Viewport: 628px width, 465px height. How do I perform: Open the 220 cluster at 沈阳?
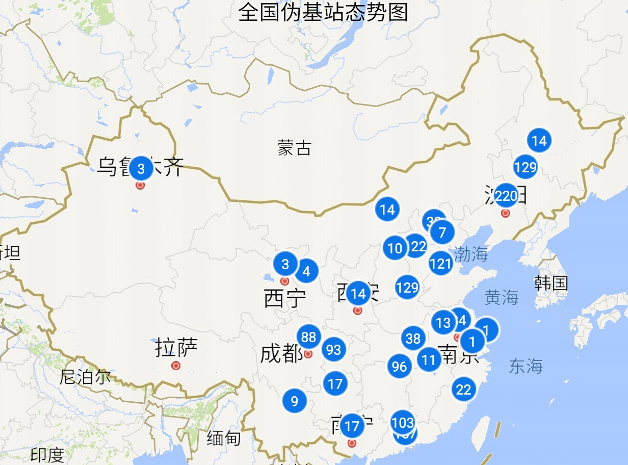tap(506, 195)
